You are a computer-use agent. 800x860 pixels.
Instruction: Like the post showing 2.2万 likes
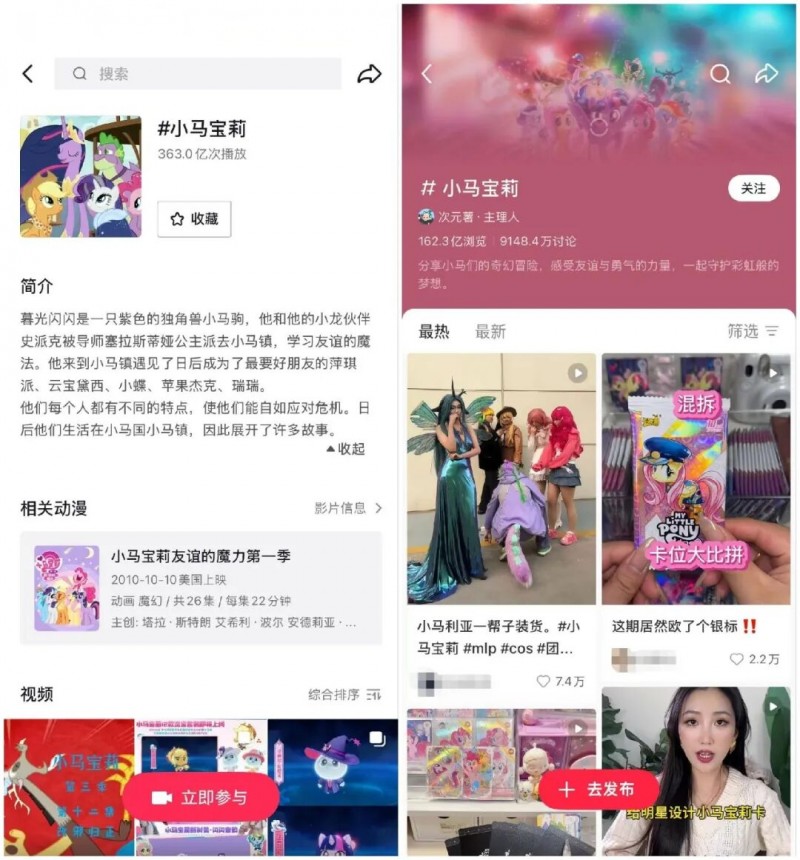[754, 659]
